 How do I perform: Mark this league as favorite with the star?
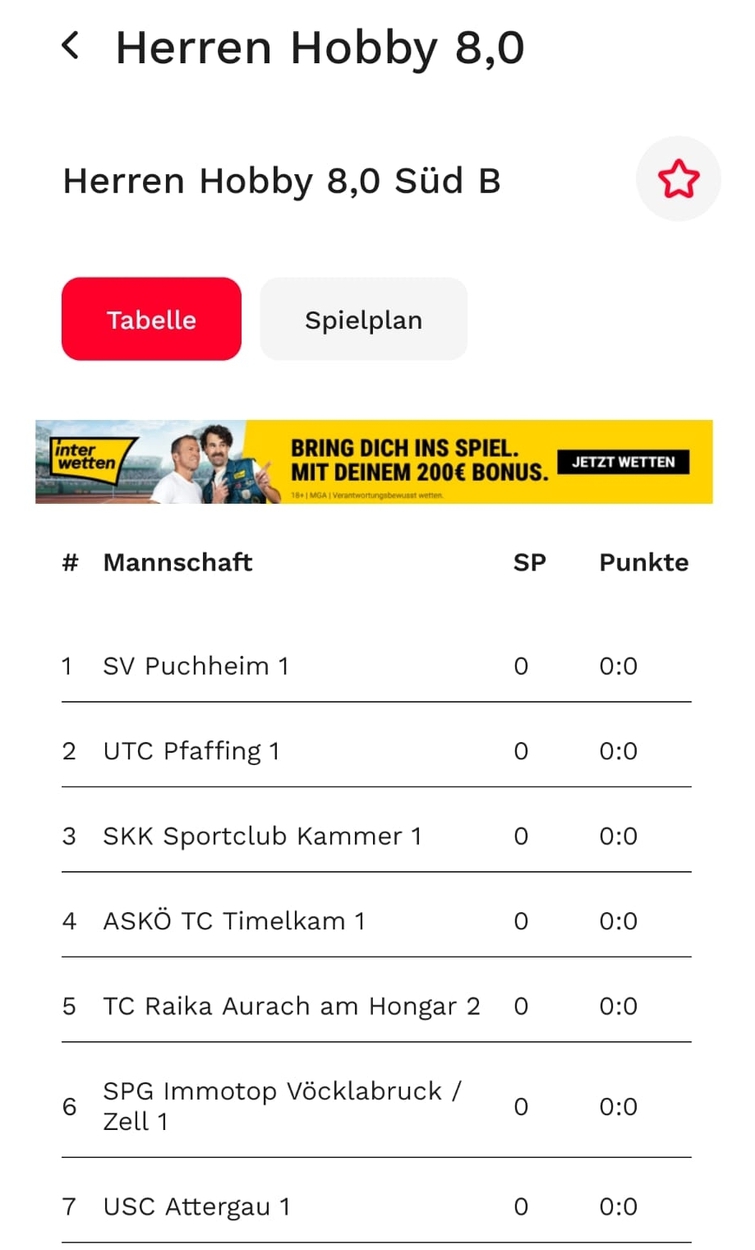[678, 180]
